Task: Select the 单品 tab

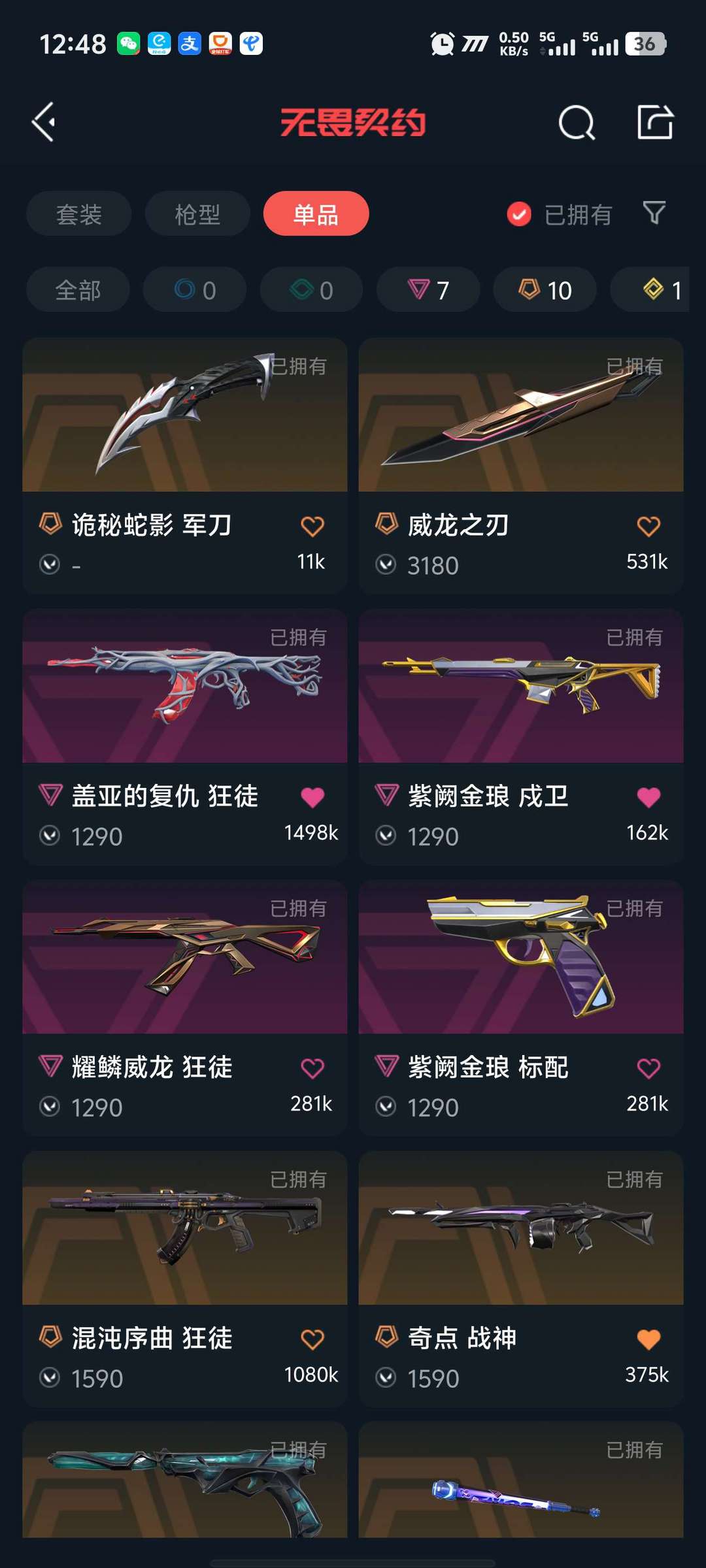Action: coord(316,214)
